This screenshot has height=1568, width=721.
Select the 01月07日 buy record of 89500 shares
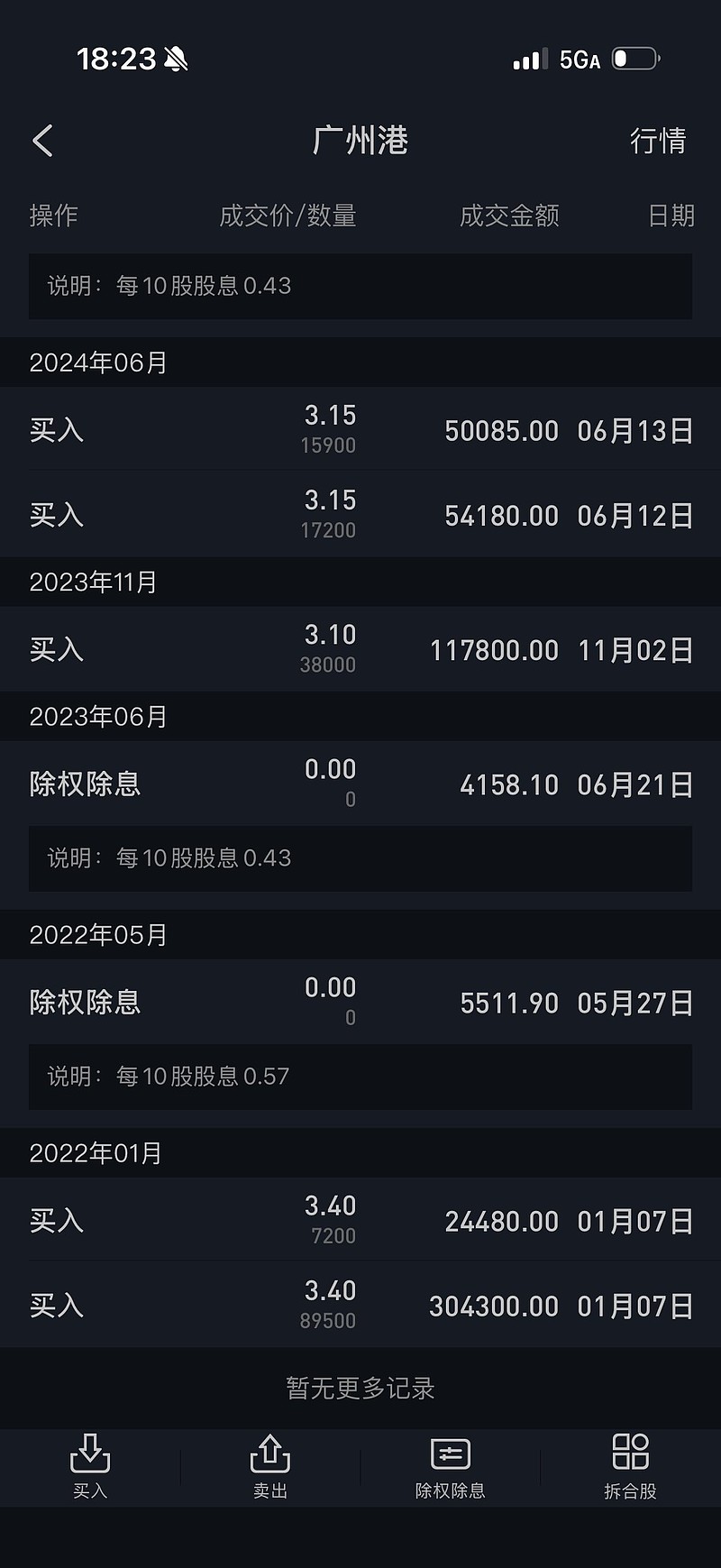[360, 1305]
